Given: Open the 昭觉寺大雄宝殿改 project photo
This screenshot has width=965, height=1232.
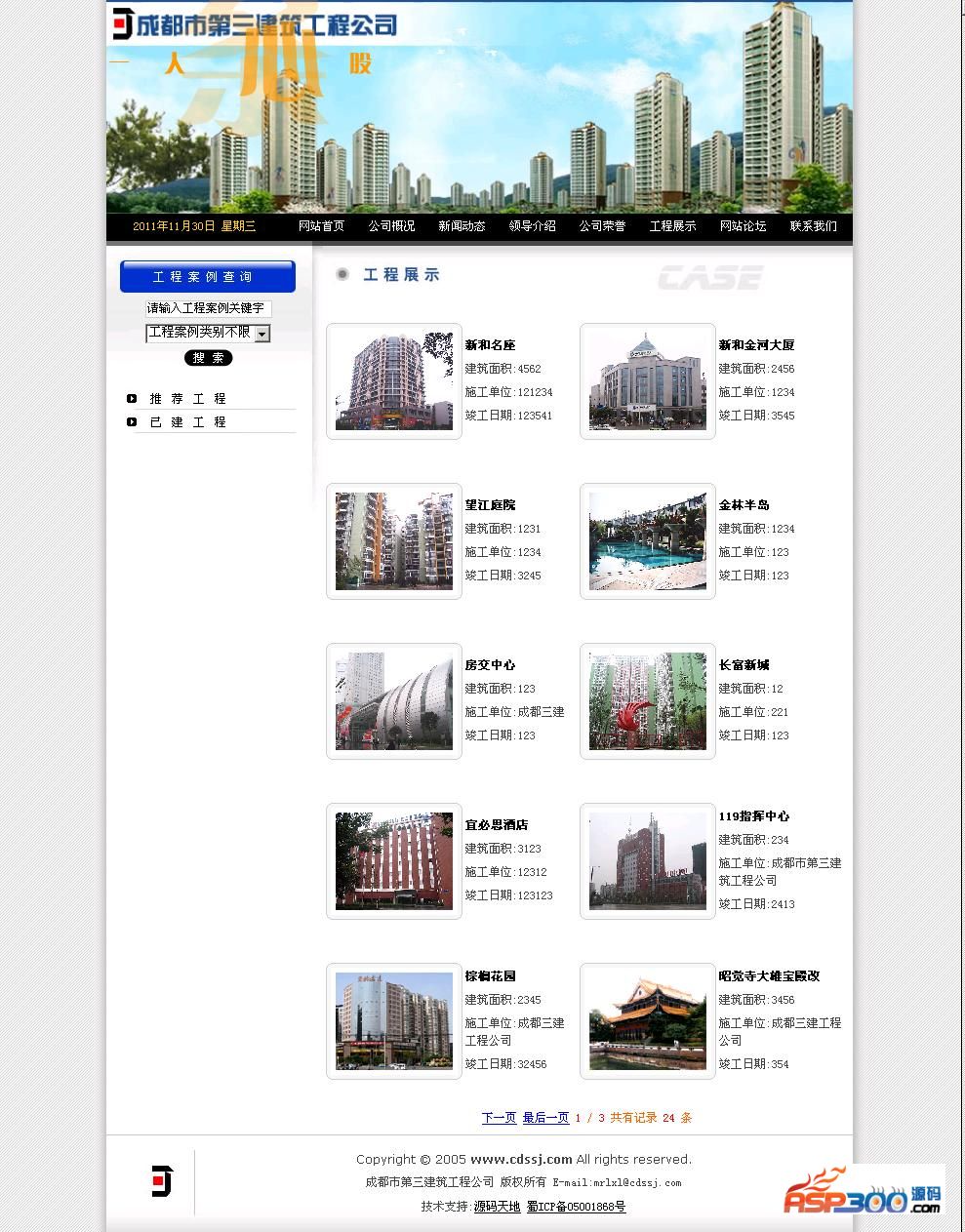Looking at the screenshot, I should click(x=648, y=1021).
